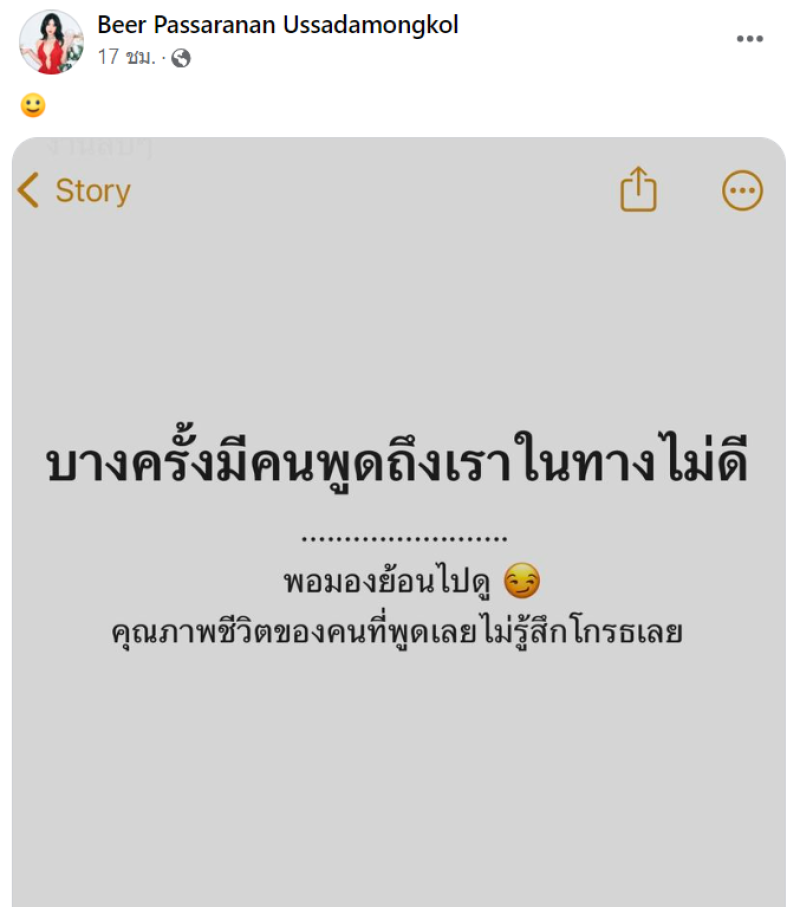Open Beer Passaranan's profile picture
This screenshot has height=907, width=800.
[x=51, y=42]
